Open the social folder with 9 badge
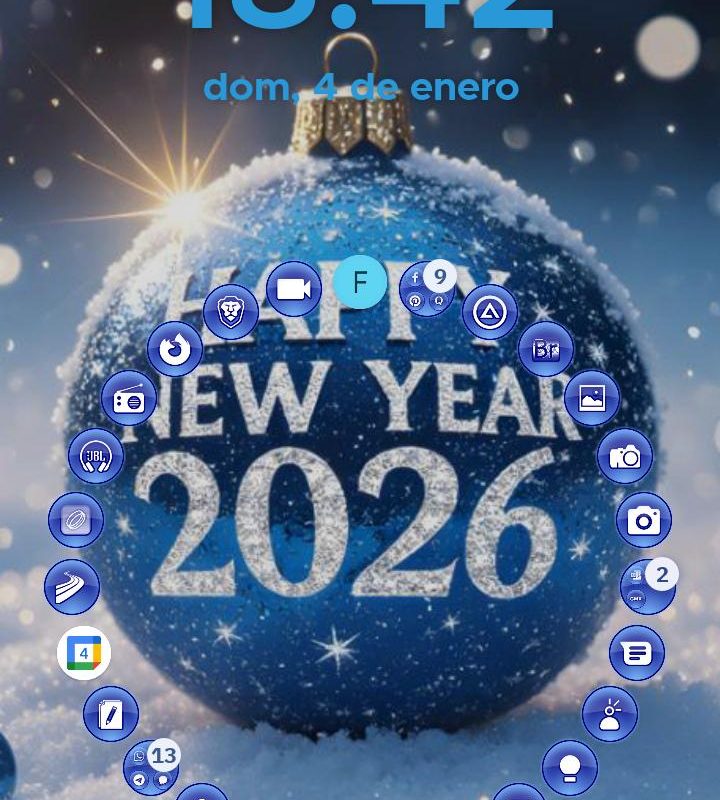 (x=426, y=291)
